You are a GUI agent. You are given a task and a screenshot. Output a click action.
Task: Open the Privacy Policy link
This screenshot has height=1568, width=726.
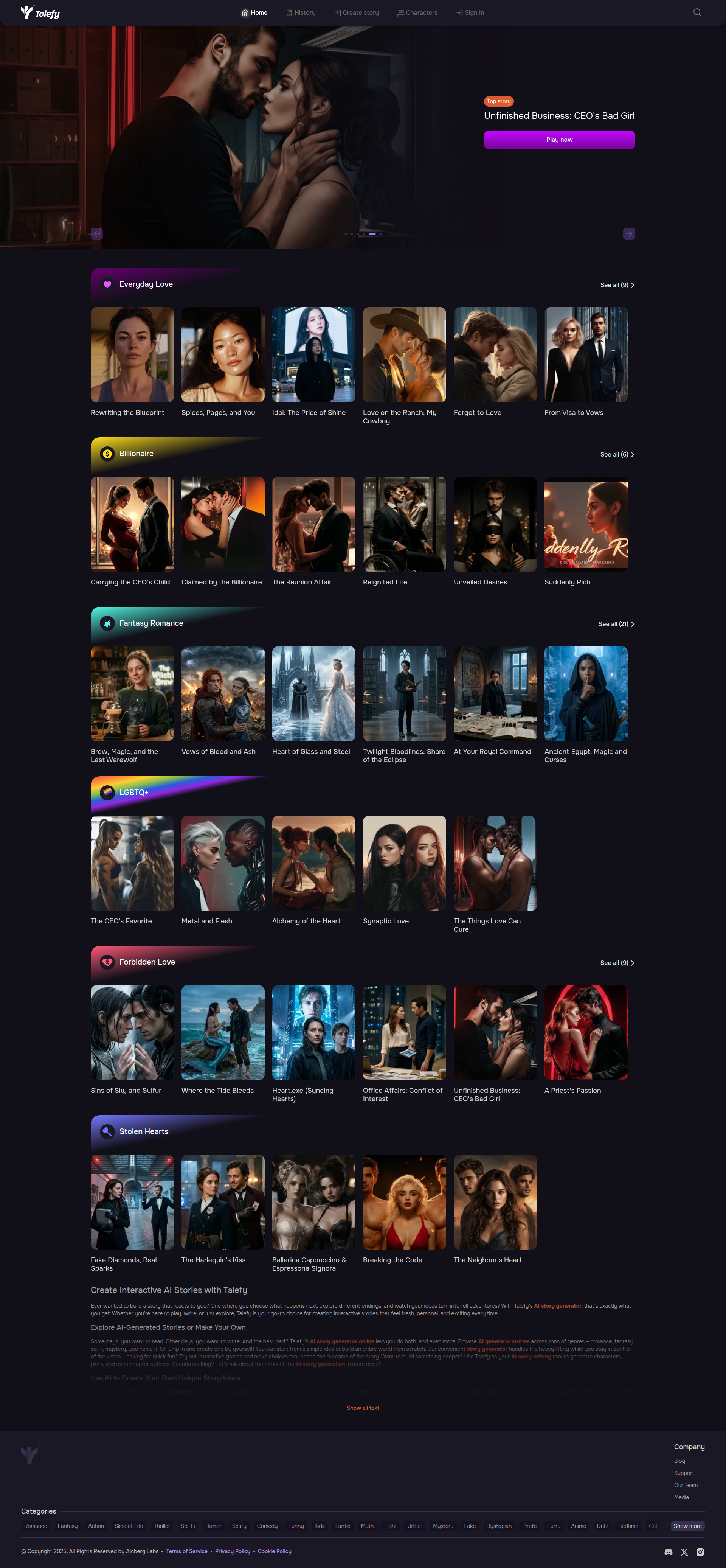click(x=233, y=1552)
